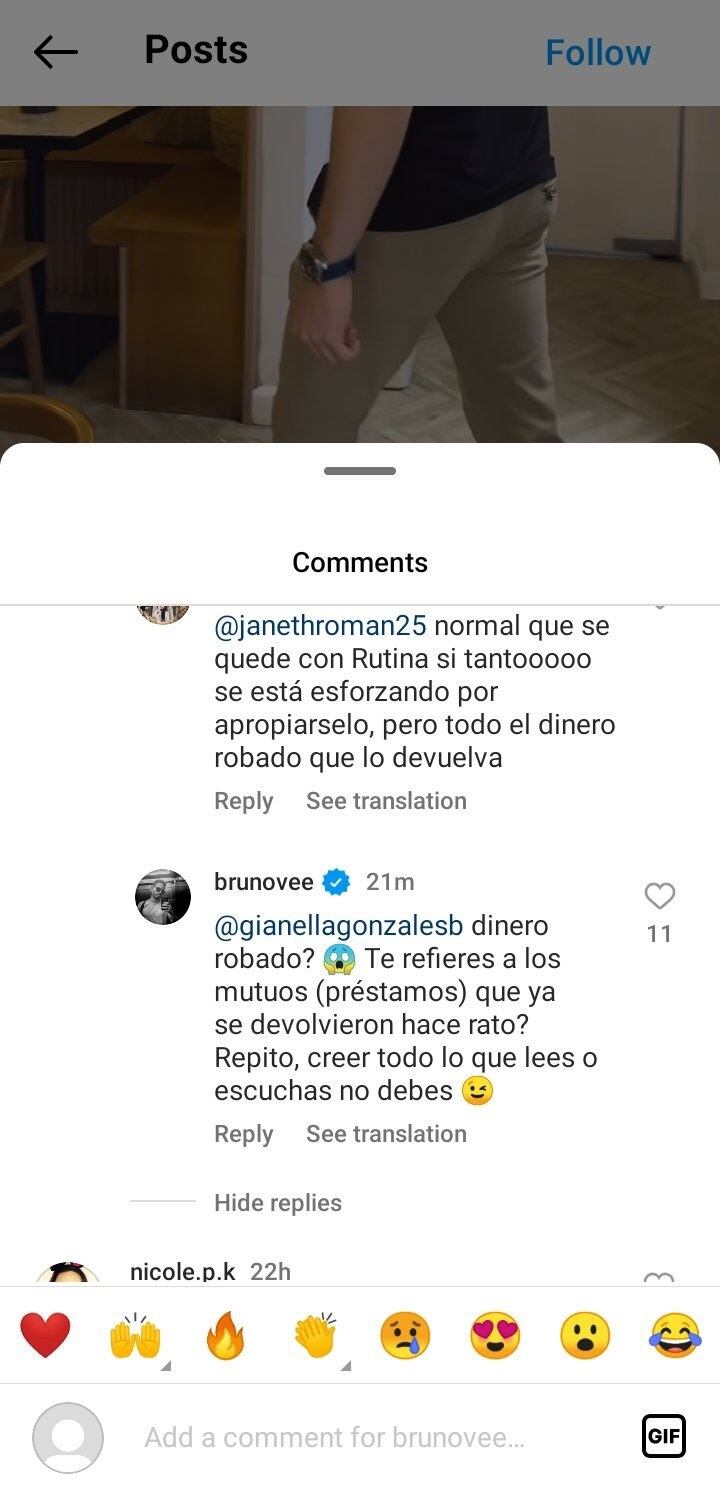This screenshot has height=1487, width=720.
Task: Reply to the comment mentioning @janethroman25
Action: [243, 800]
